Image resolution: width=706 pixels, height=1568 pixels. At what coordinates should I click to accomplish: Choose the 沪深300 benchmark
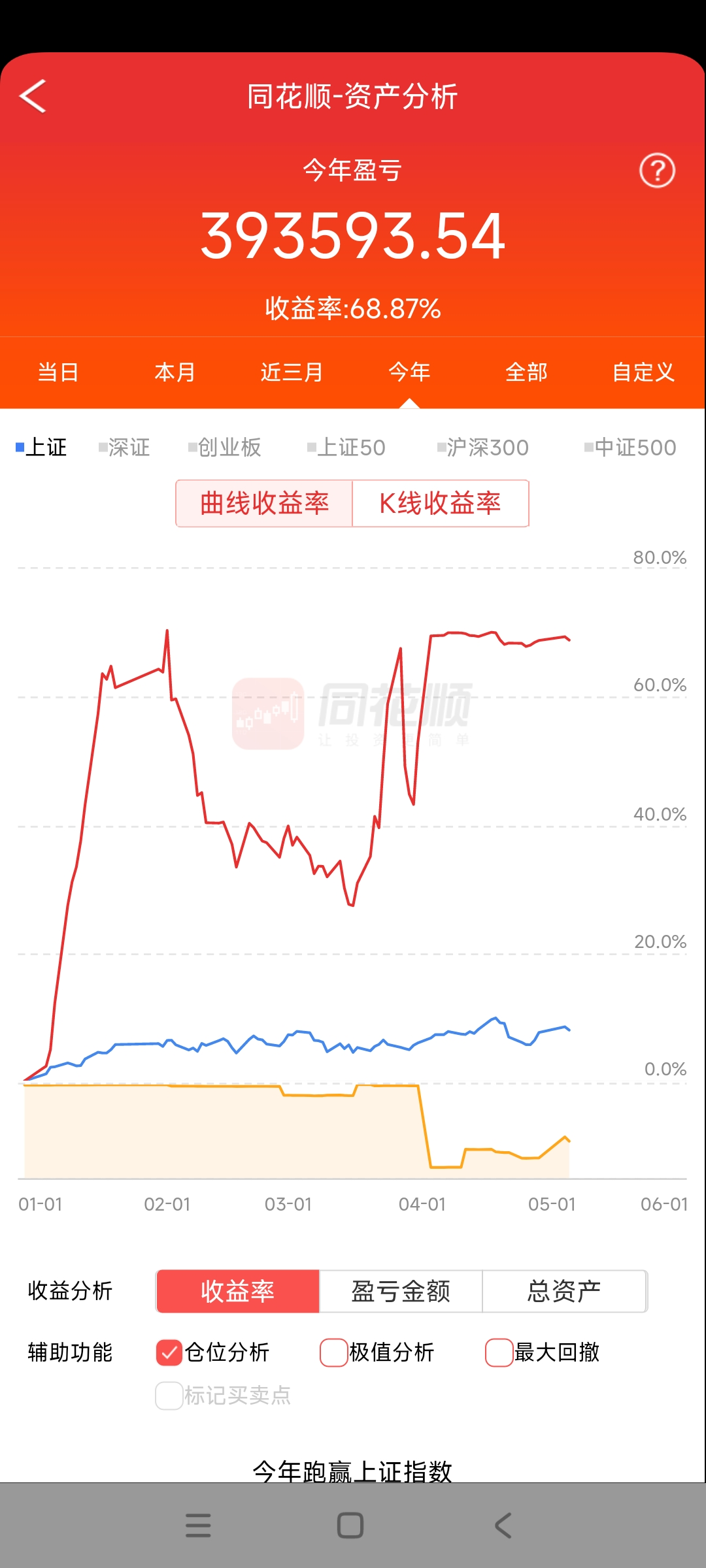(x=483, y=448)
